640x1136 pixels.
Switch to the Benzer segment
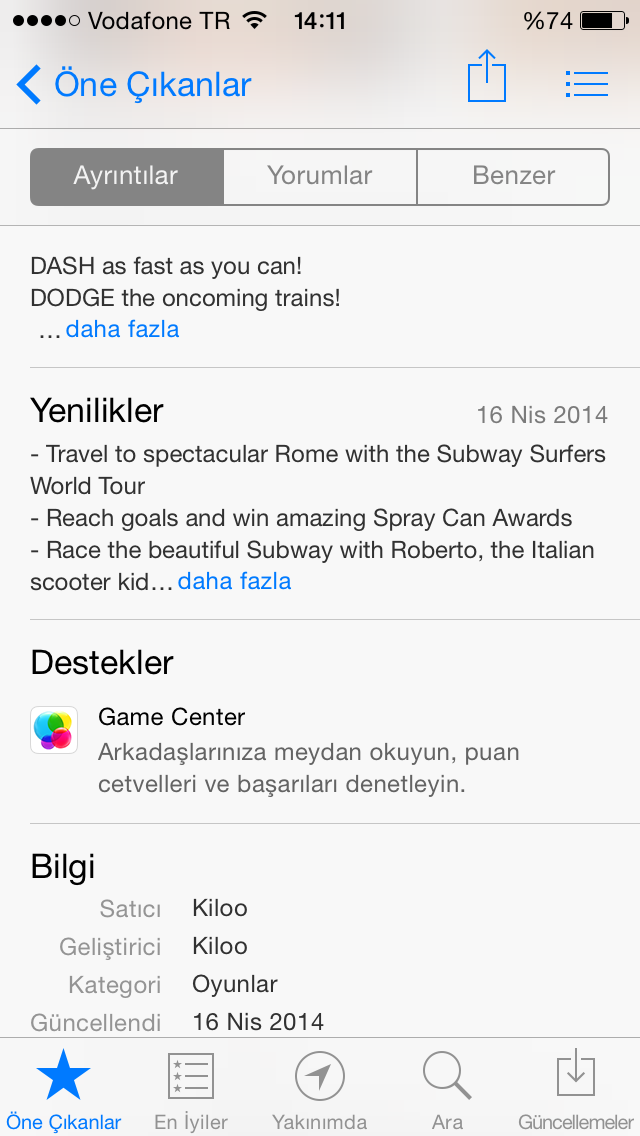[x=513, y=177]
